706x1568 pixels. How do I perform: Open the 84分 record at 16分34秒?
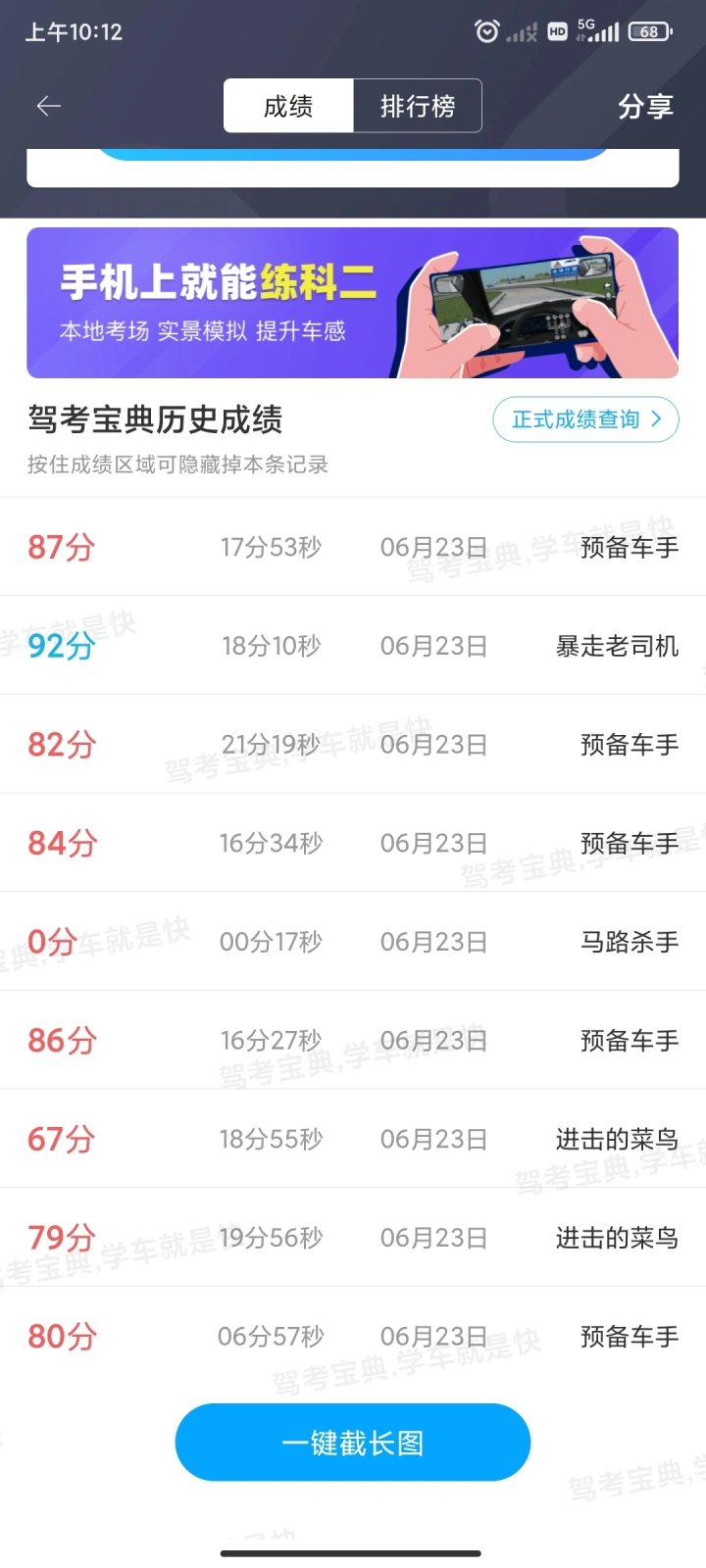pos(353,843)
